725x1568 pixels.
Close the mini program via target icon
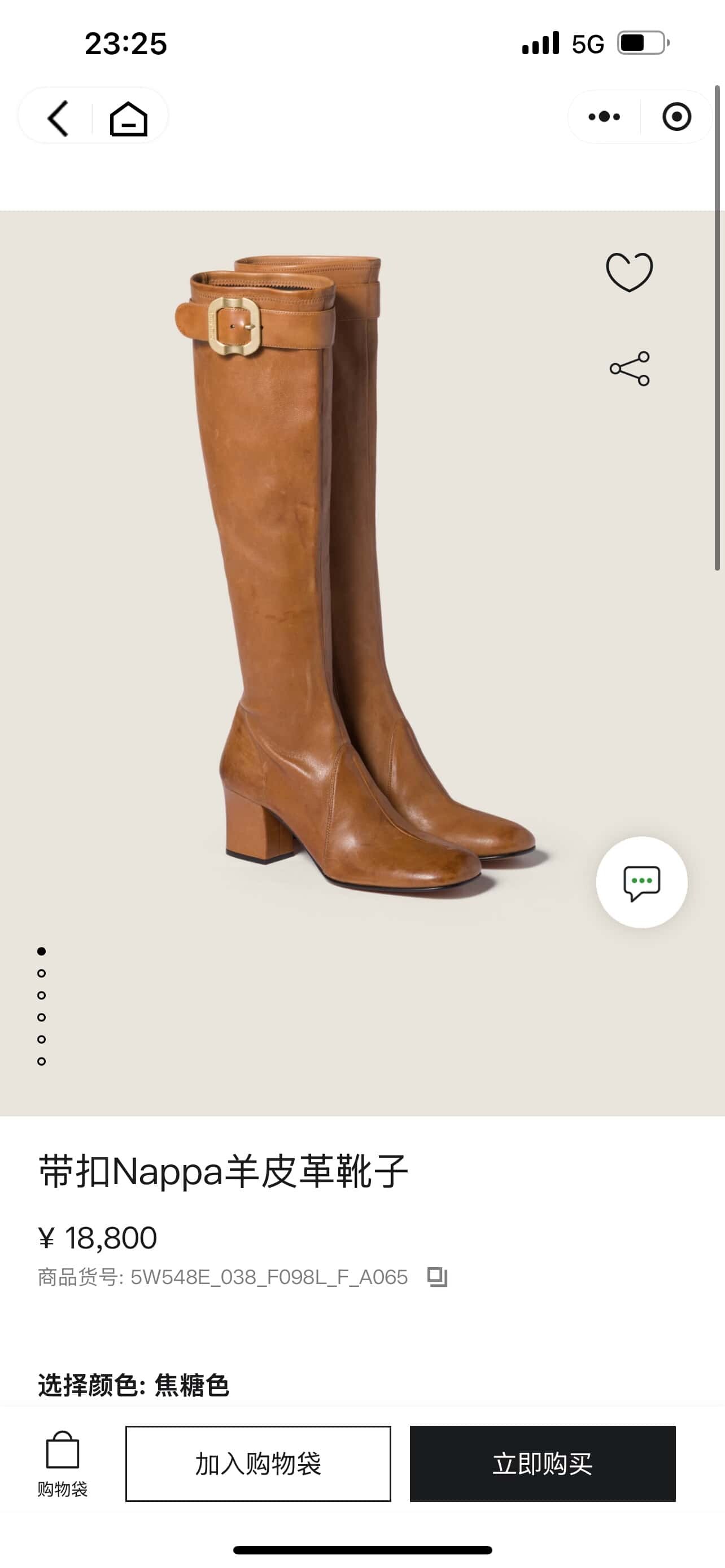[x=676, y=117]
